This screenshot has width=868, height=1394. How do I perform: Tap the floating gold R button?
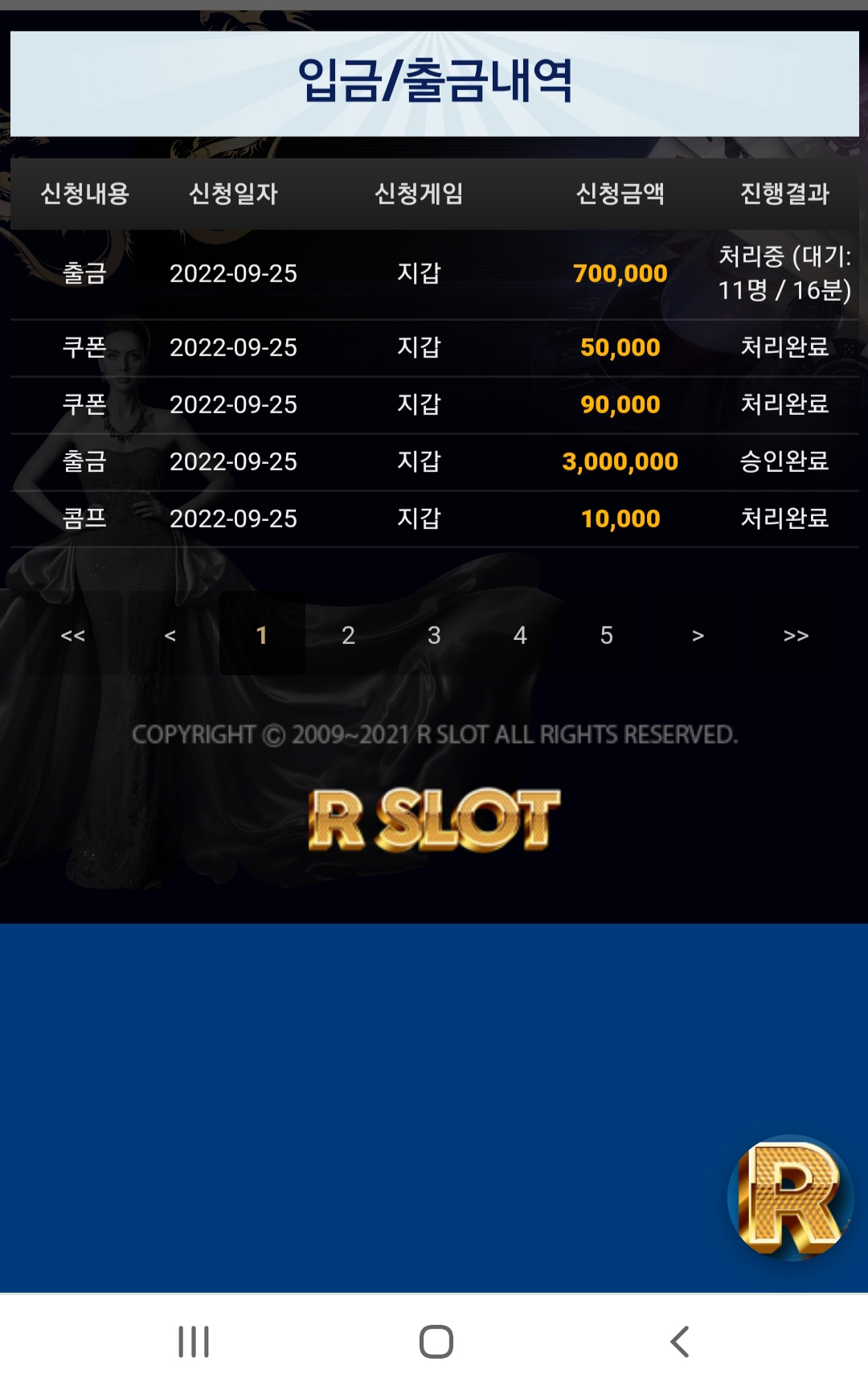[791, 1197]
